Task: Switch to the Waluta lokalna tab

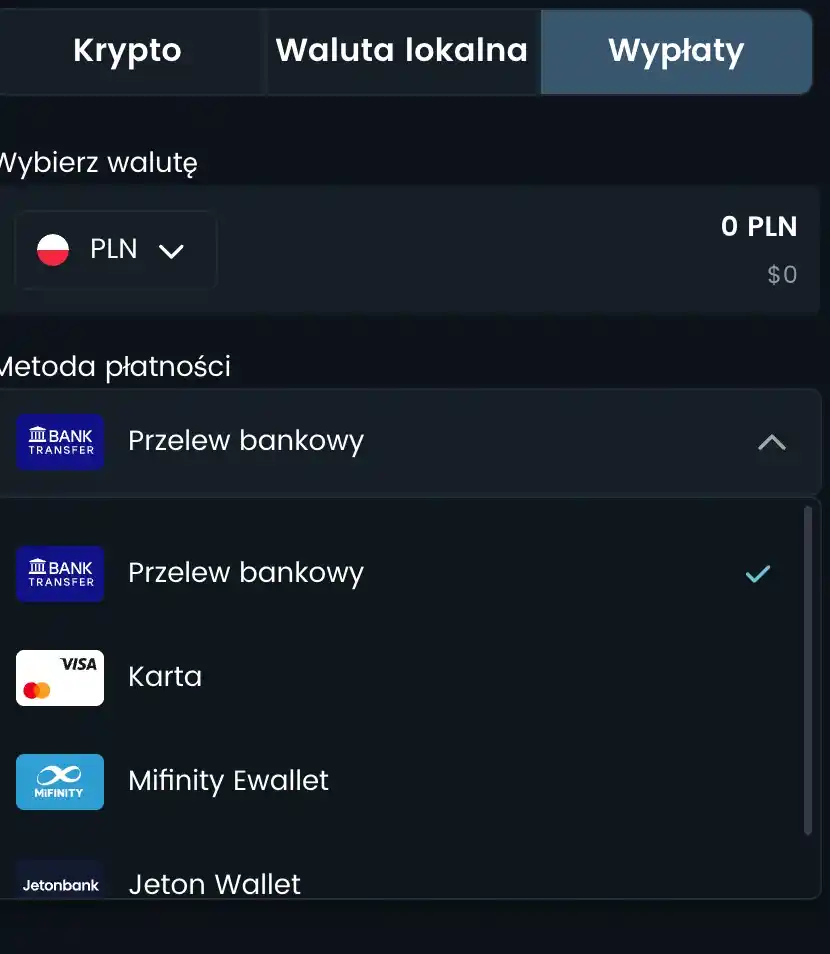Action: pyautogui.click(x=401, y=52)
